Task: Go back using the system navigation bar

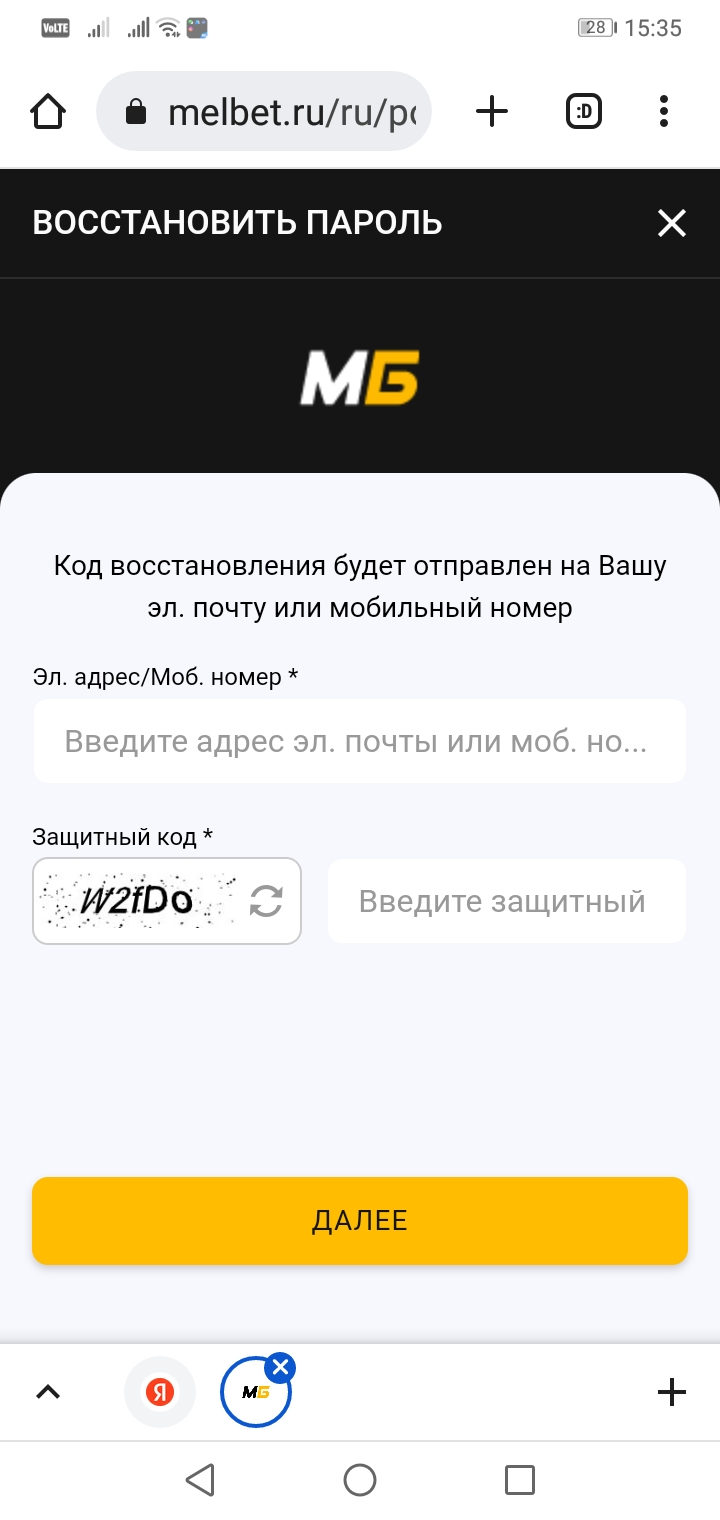Action: tap(201, 1480)
